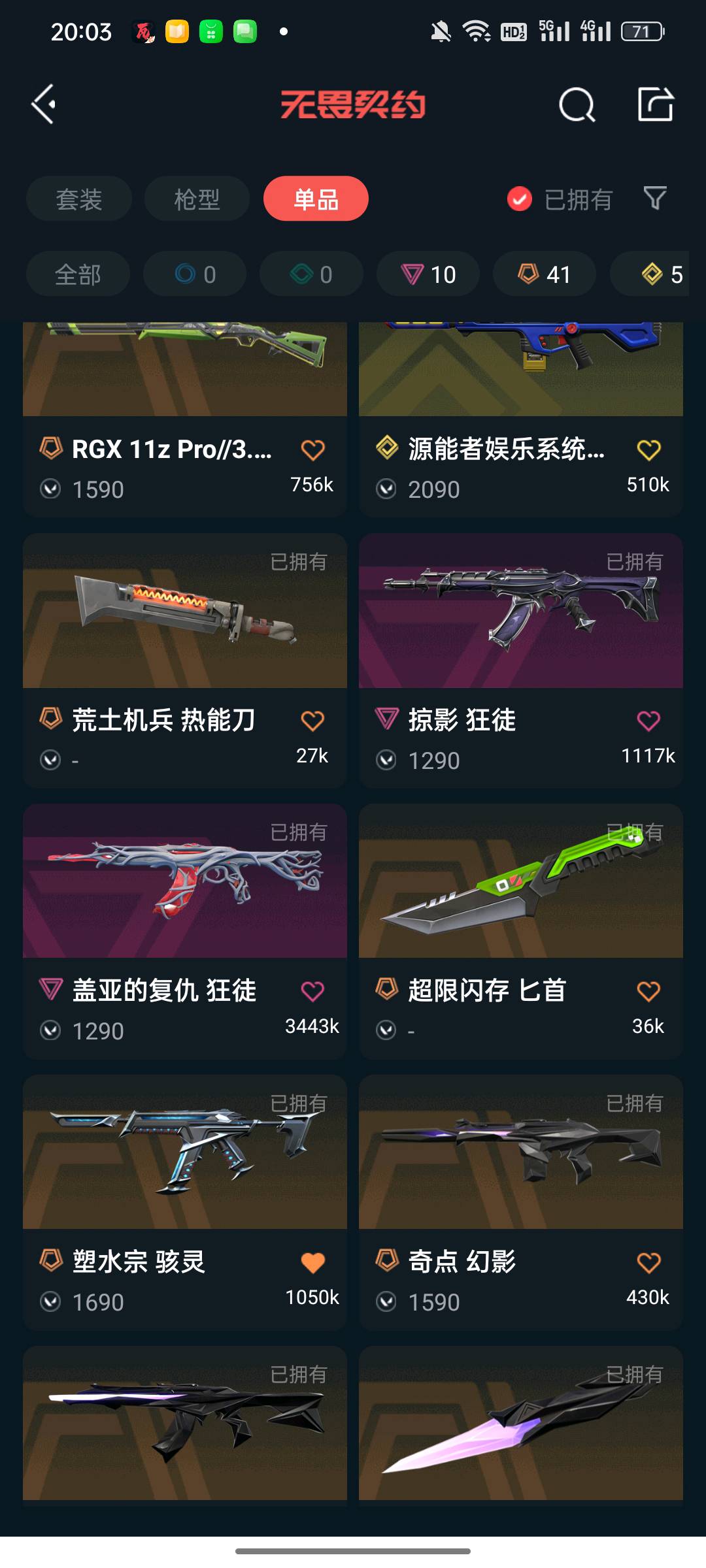Open the filter funnel icon
The width and height of the screenshot is (706, 1568).
[x=655, y=198]
